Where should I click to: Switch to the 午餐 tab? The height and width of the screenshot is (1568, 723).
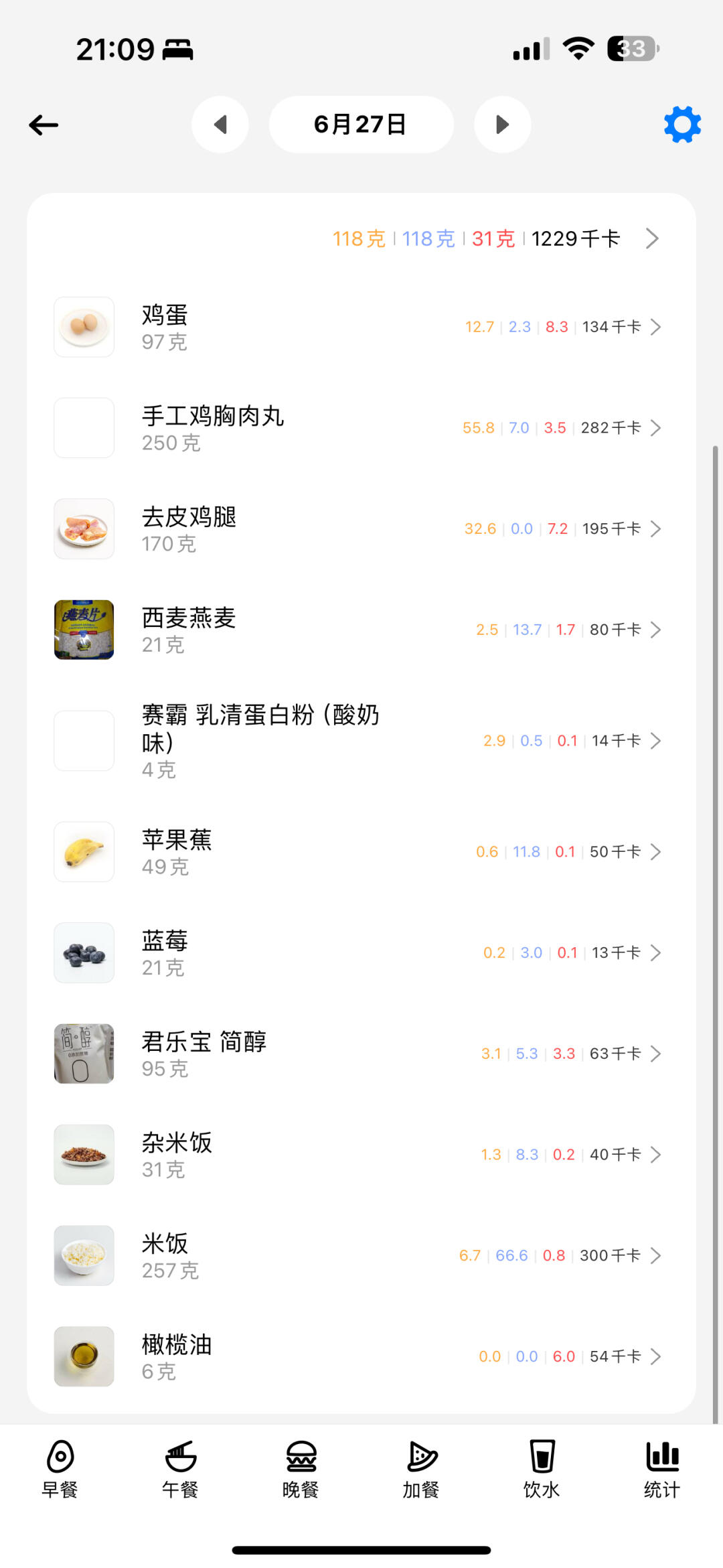tap(181, 1469)
